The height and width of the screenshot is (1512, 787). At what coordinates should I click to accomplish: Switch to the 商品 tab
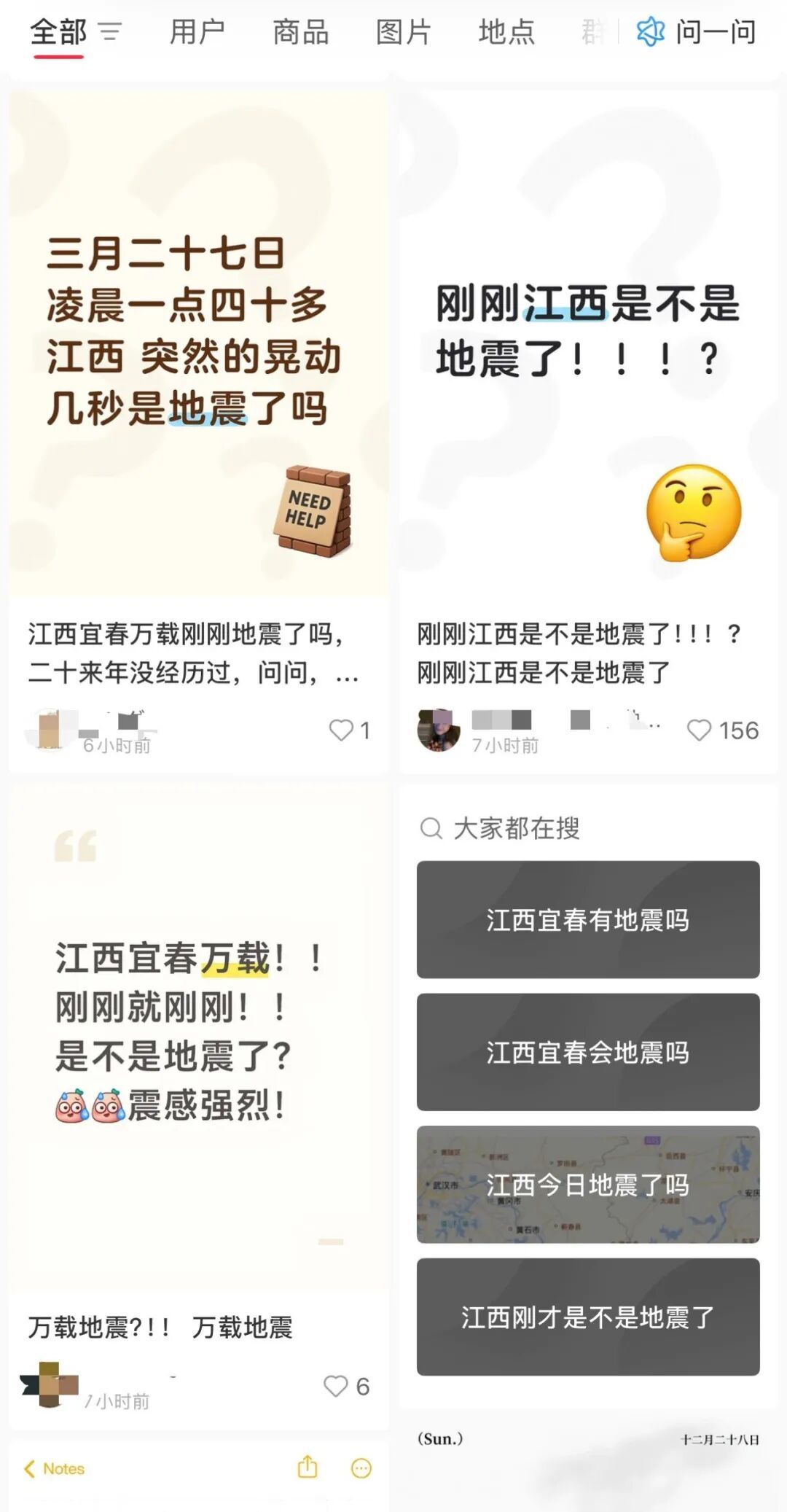(300, 32)
